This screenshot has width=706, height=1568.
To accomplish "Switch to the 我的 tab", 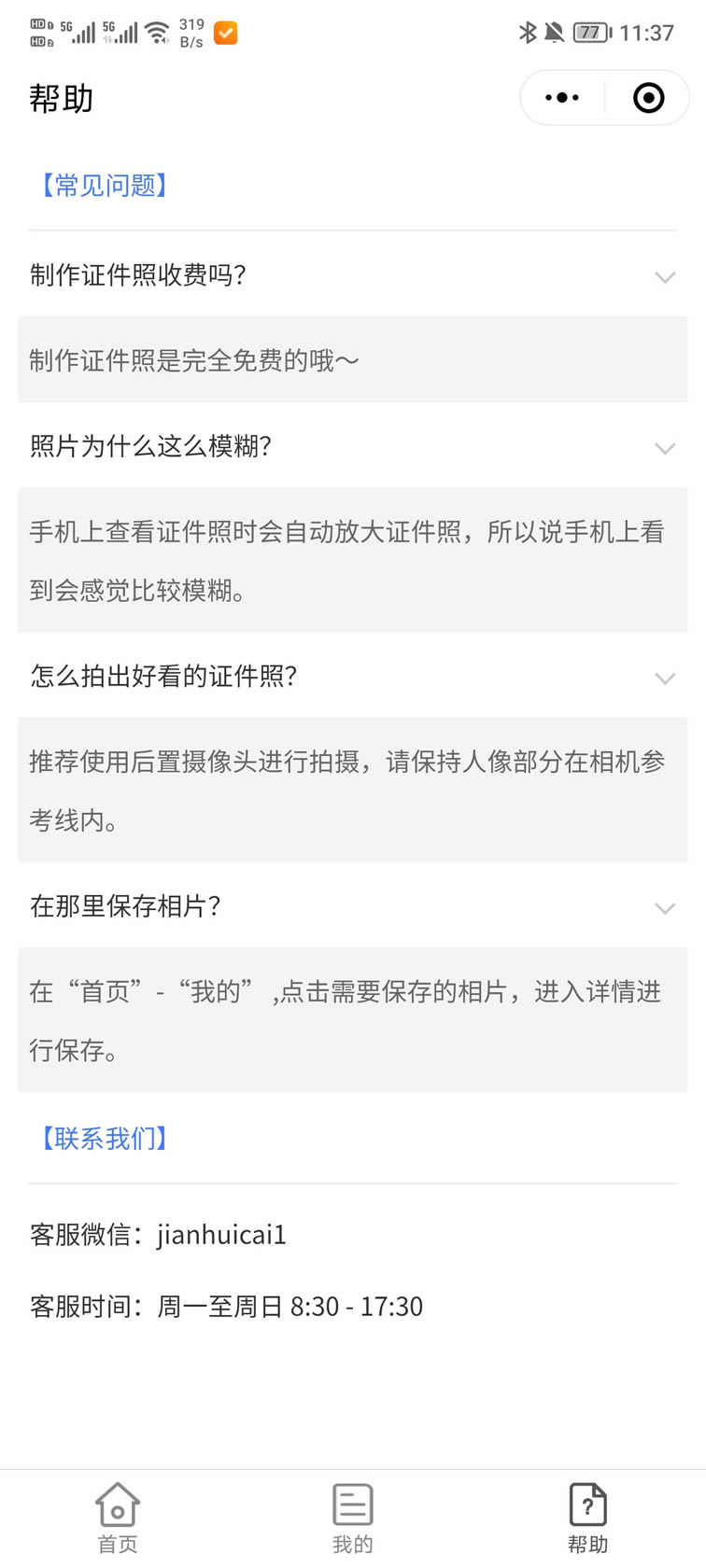I will coord(353,1518).
